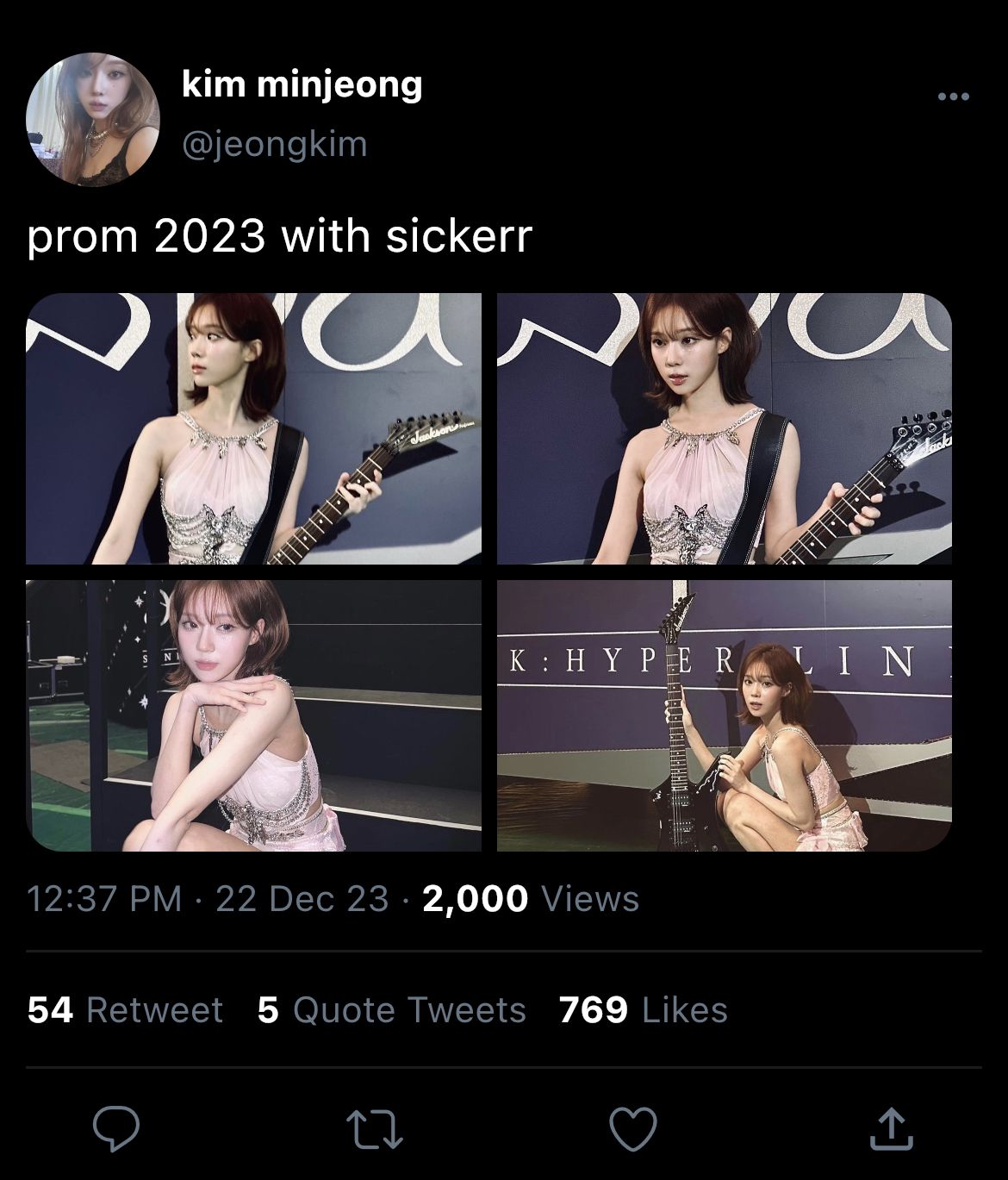See who gave the 769 Likes

[x=643, y=1009]
